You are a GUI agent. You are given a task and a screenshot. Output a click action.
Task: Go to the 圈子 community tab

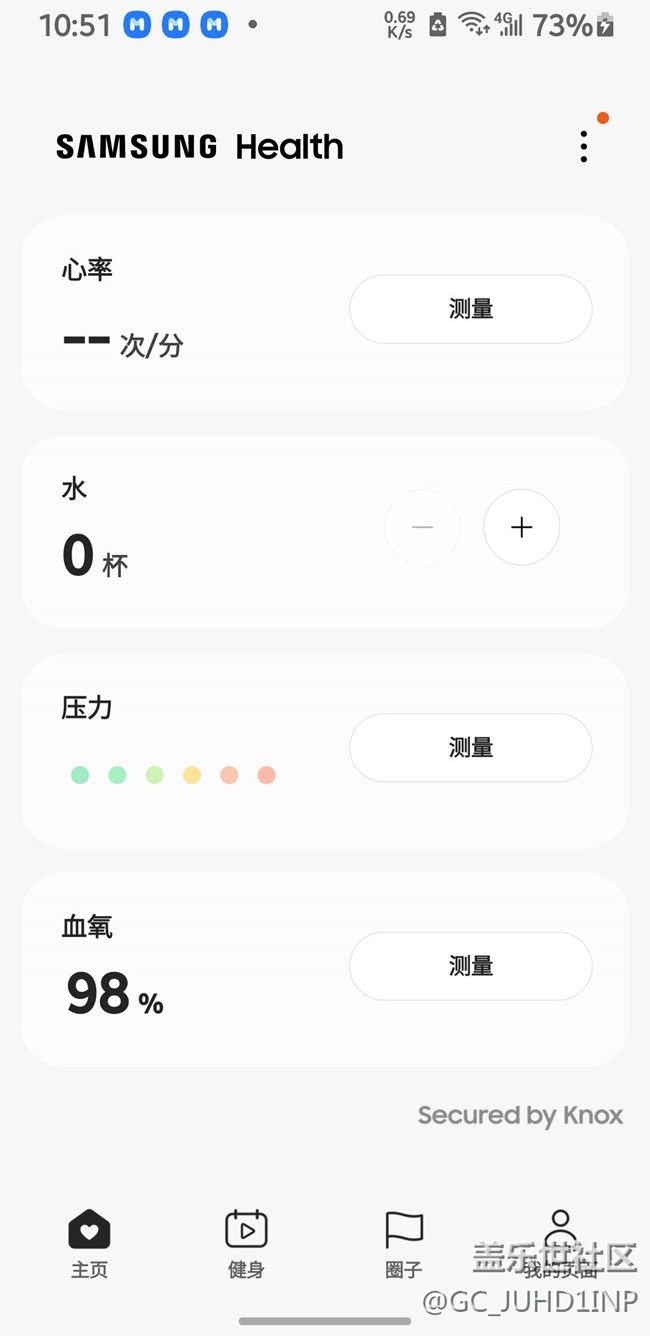coord(404,1243)
